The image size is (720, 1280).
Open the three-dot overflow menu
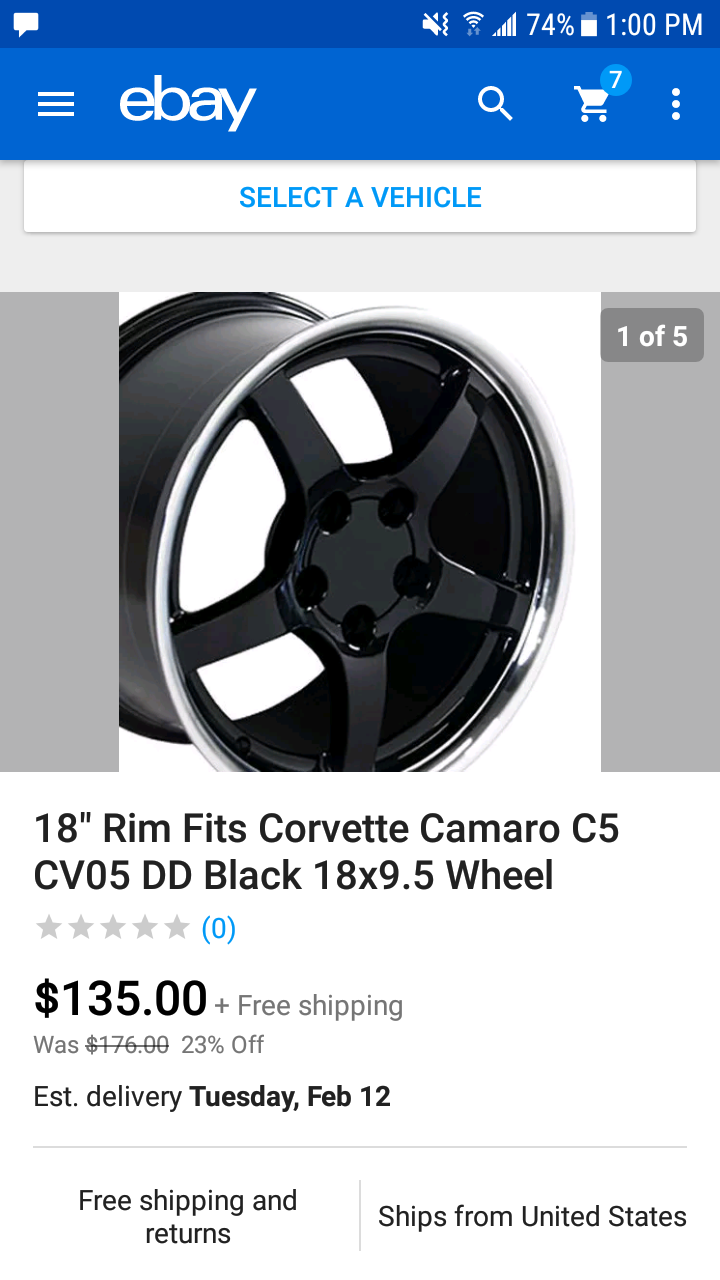tap(676, 104)
